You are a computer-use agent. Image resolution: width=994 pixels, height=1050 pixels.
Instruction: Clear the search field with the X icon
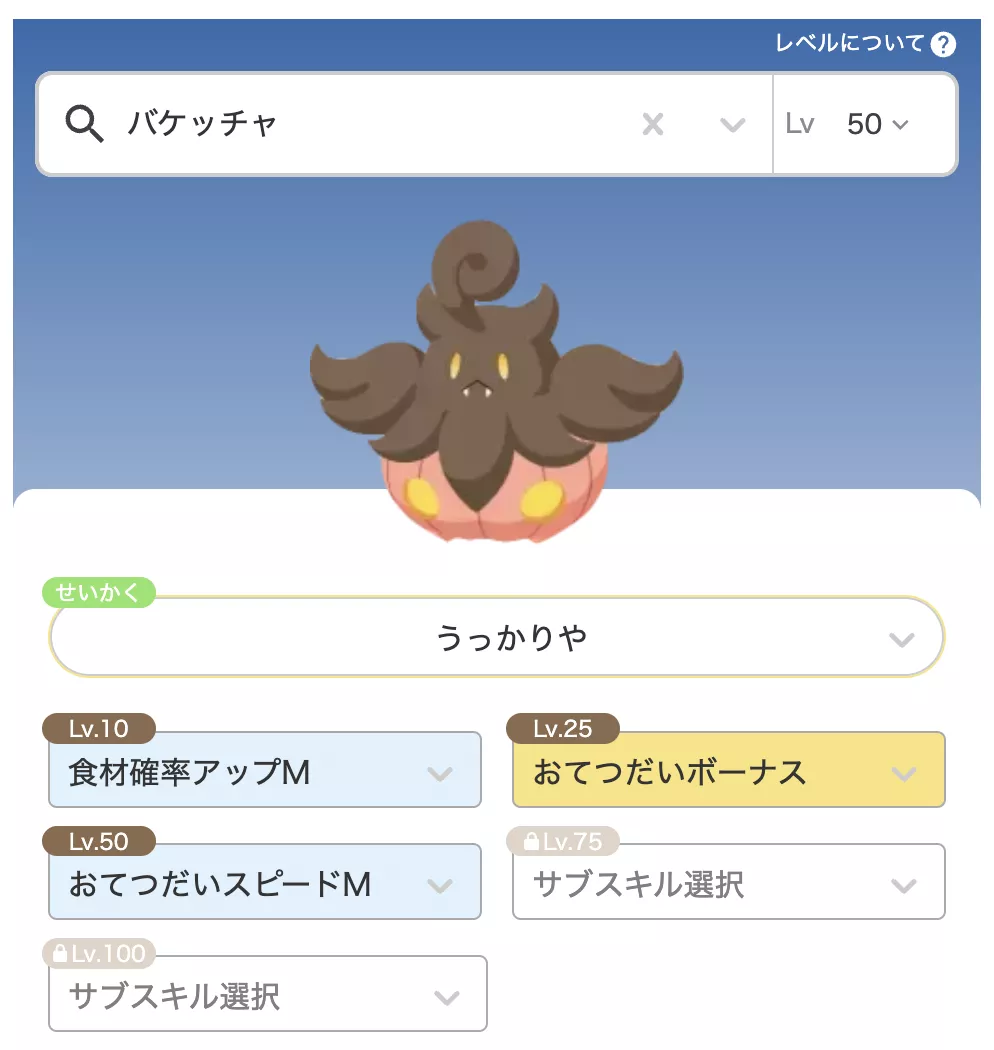point(654,124)
